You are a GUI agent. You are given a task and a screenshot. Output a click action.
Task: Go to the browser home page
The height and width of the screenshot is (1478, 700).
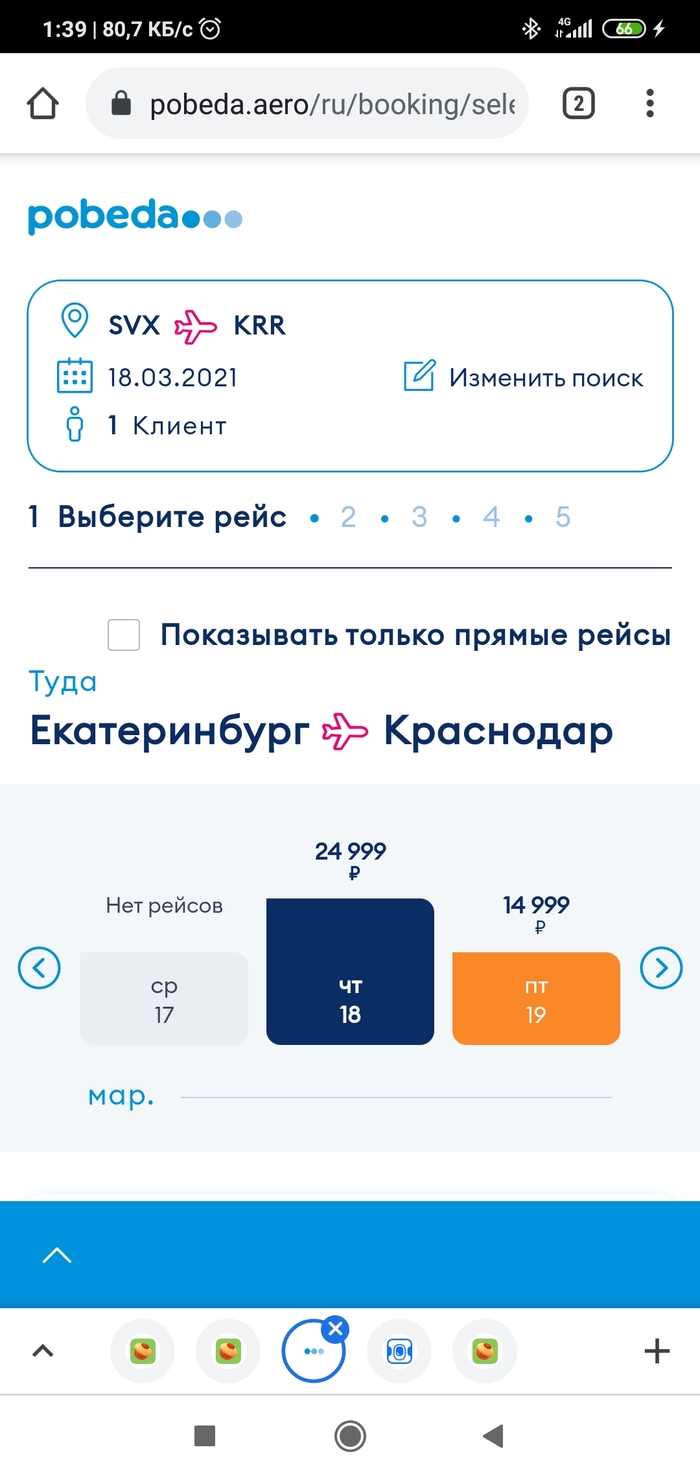(42, 103)
